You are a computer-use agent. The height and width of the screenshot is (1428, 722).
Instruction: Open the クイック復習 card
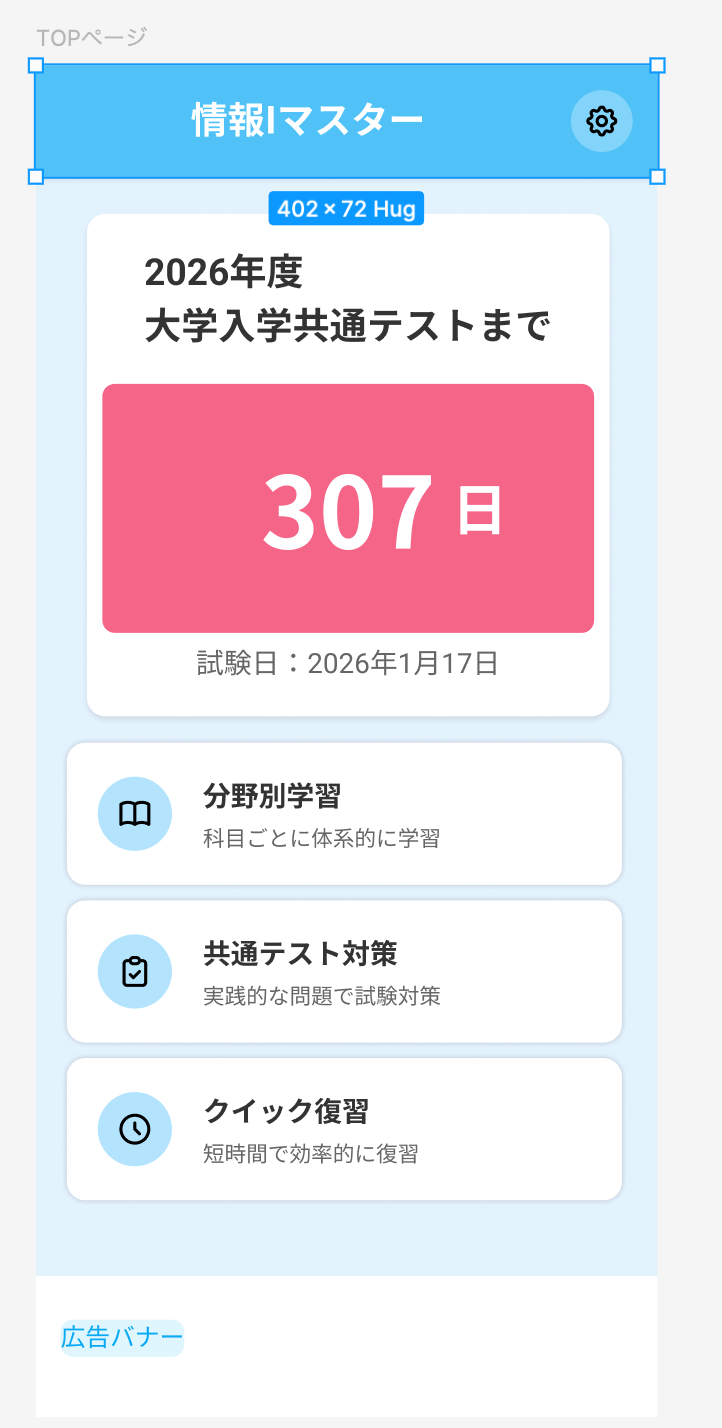pyautogui.click(x=344, y=1129)
